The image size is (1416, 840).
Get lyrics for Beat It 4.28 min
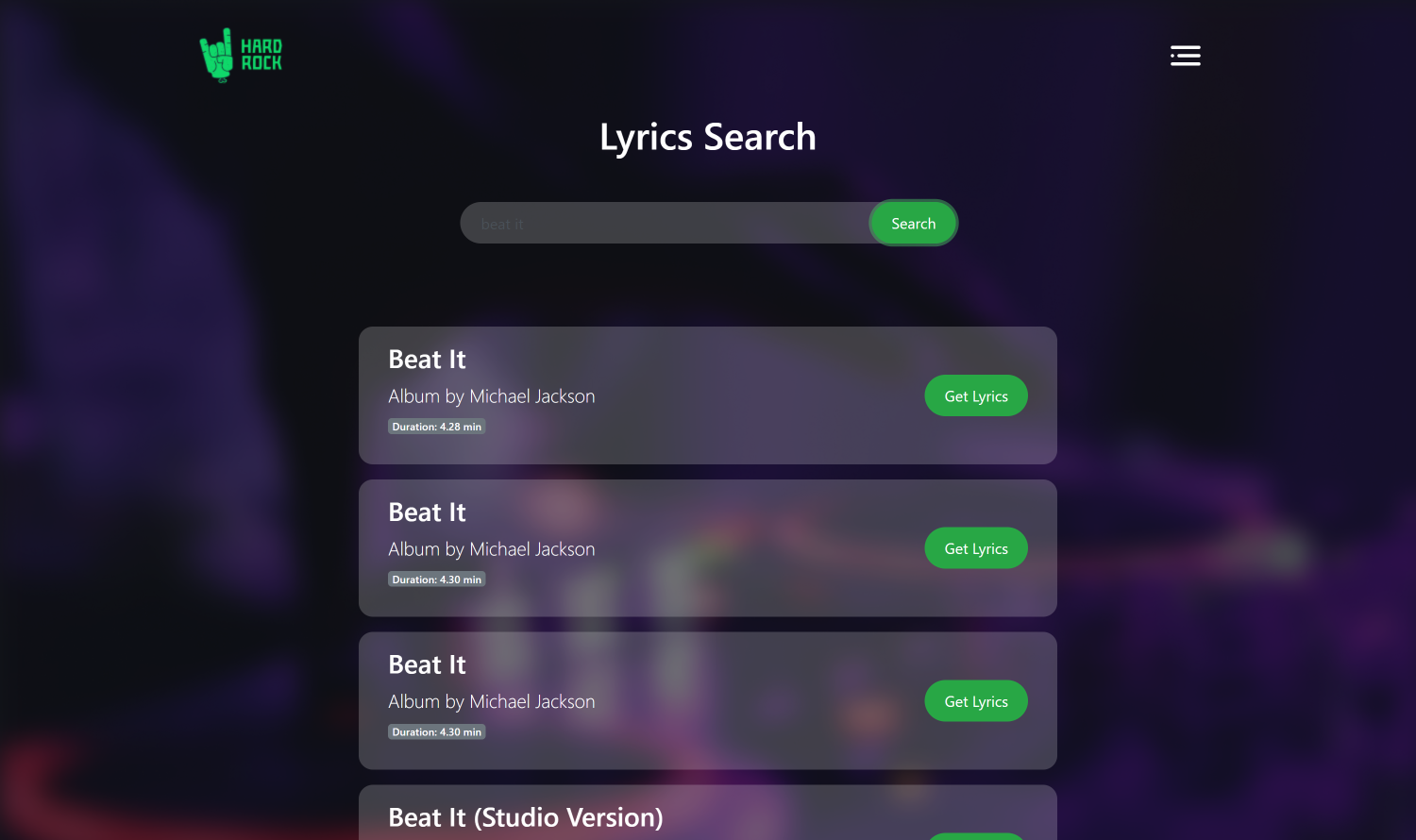(975, 396)
